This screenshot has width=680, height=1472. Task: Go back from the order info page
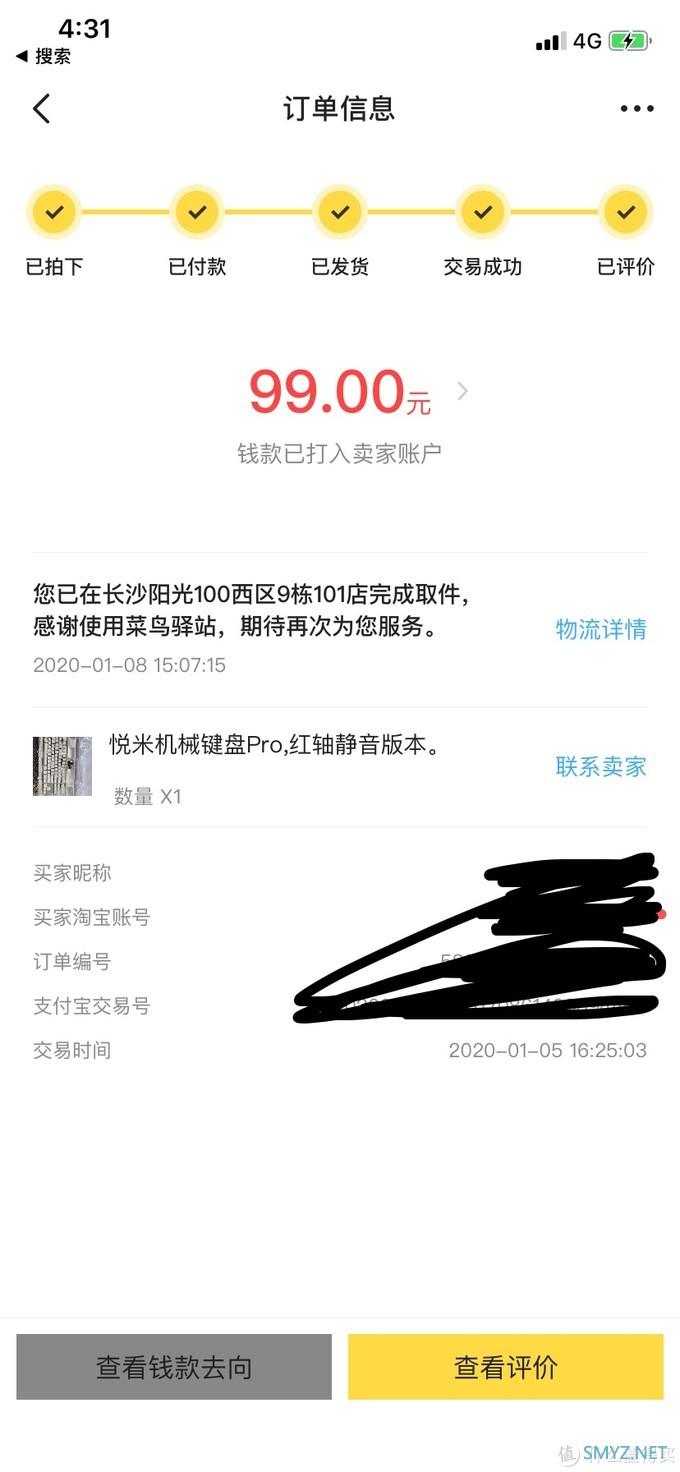(x=41, y=108)
